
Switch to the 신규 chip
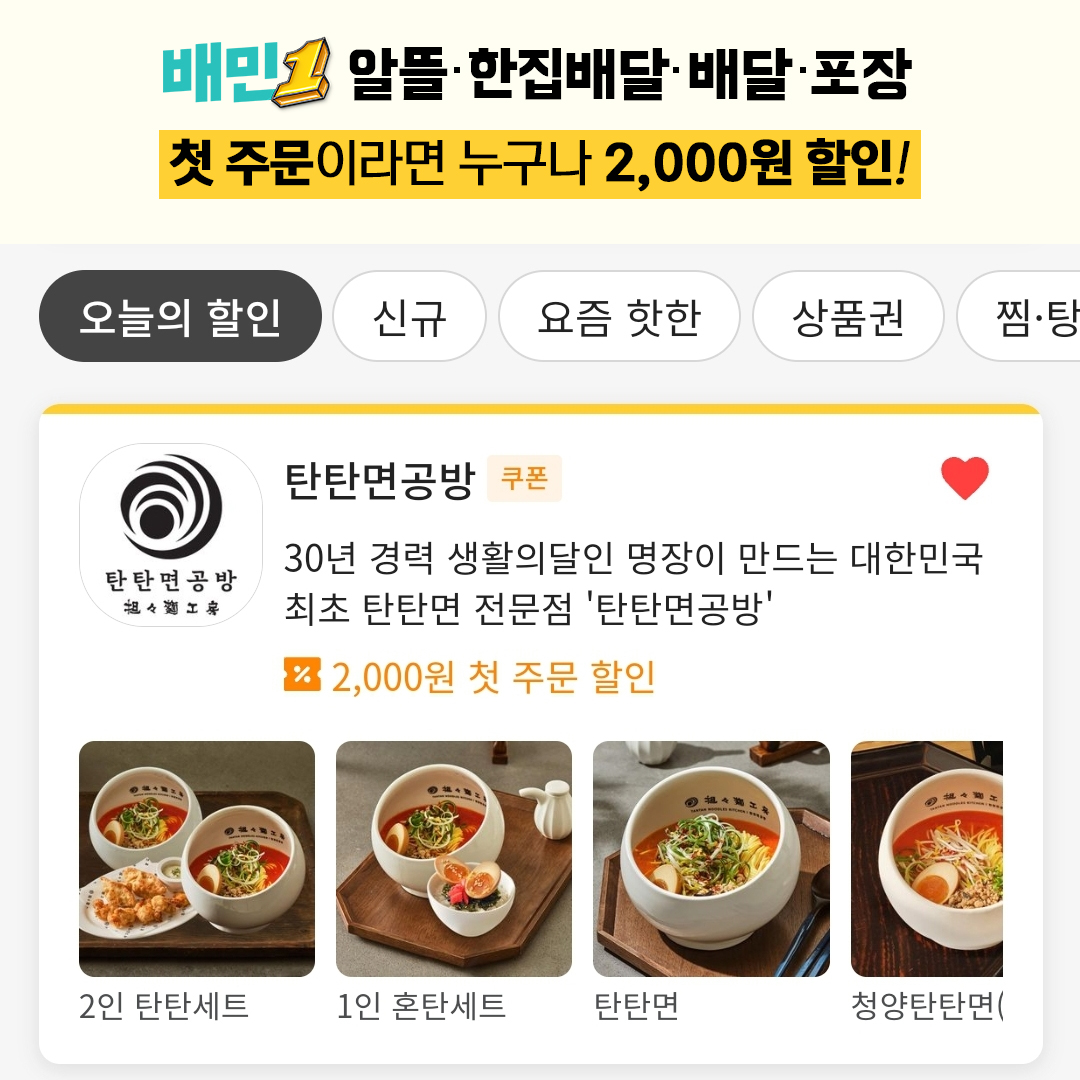(x=409, y=317)
